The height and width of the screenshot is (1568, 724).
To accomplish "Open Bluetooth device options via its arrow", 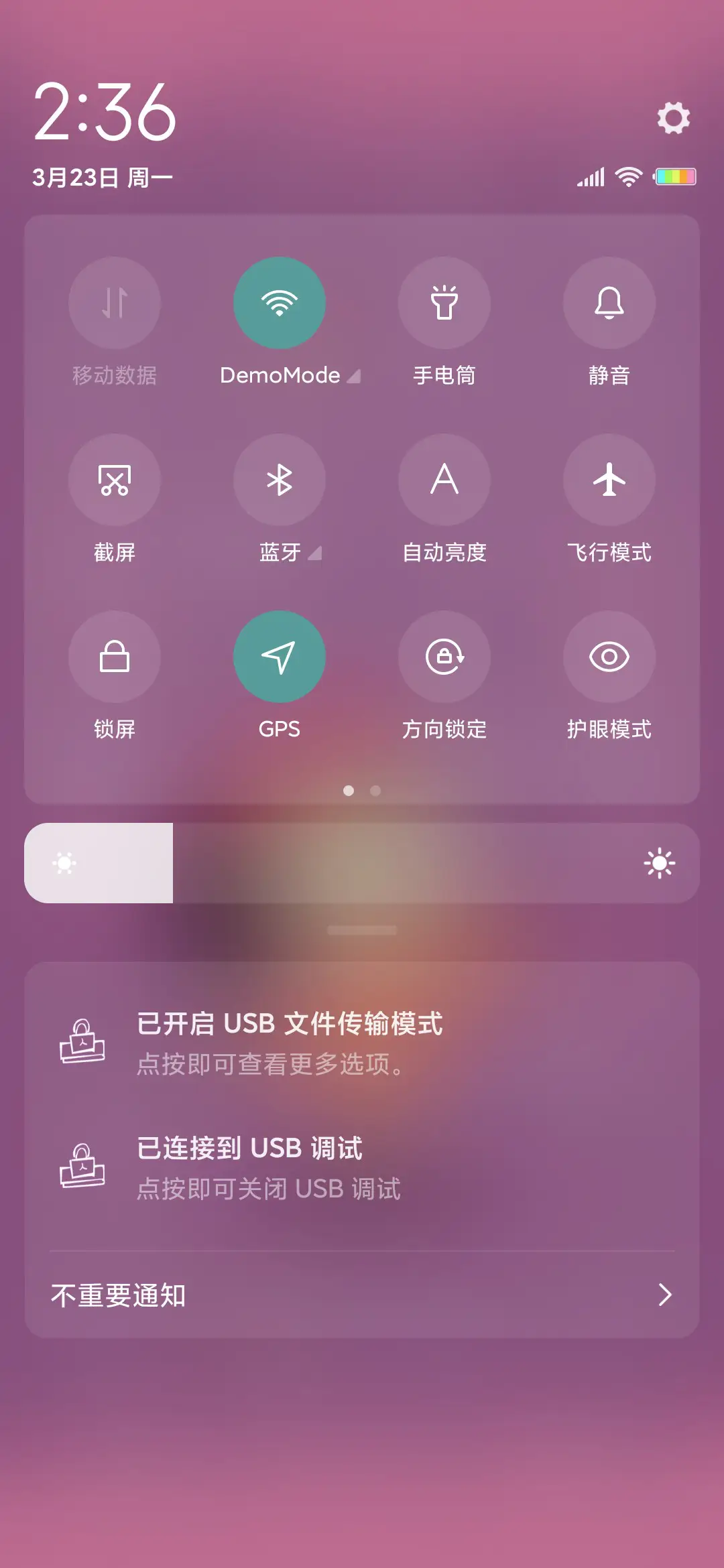I will point(315,553).
